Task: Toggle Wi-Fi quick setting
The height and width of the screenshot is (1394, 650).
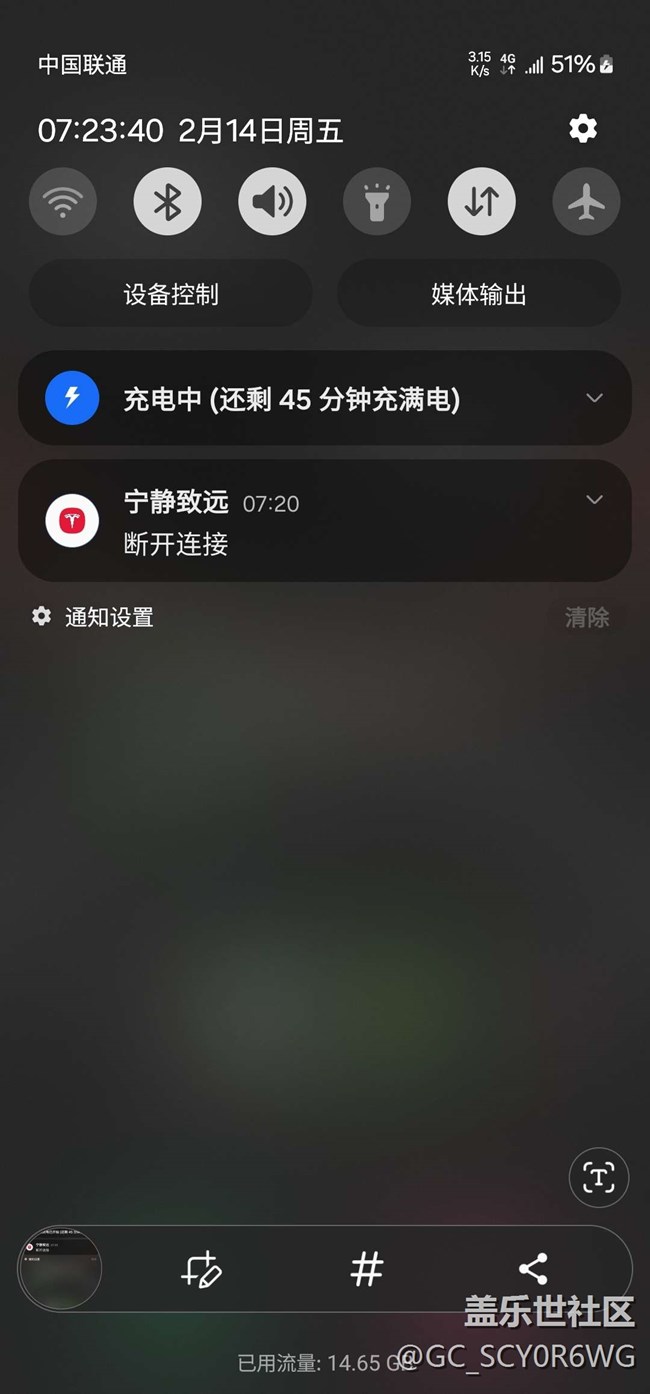Action: pos(63,202)
